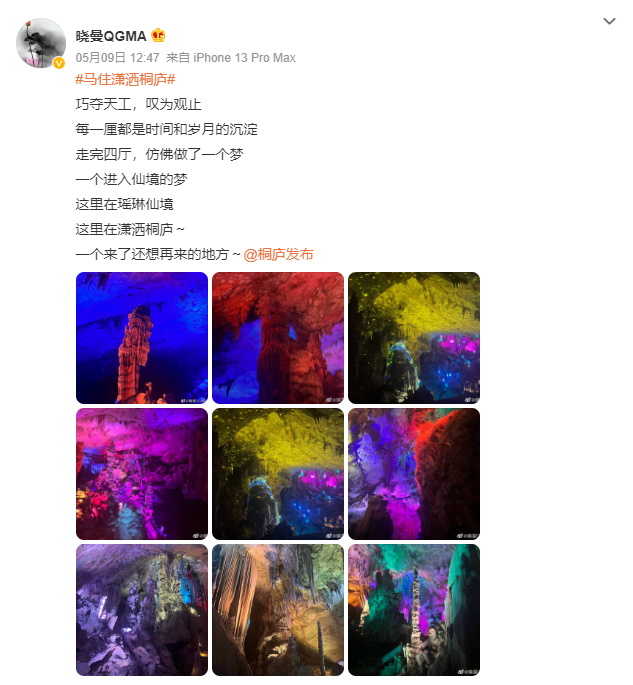Viewport: 633px width, 685px height.
Task: Expand the post options chevron
Action: 608,21
